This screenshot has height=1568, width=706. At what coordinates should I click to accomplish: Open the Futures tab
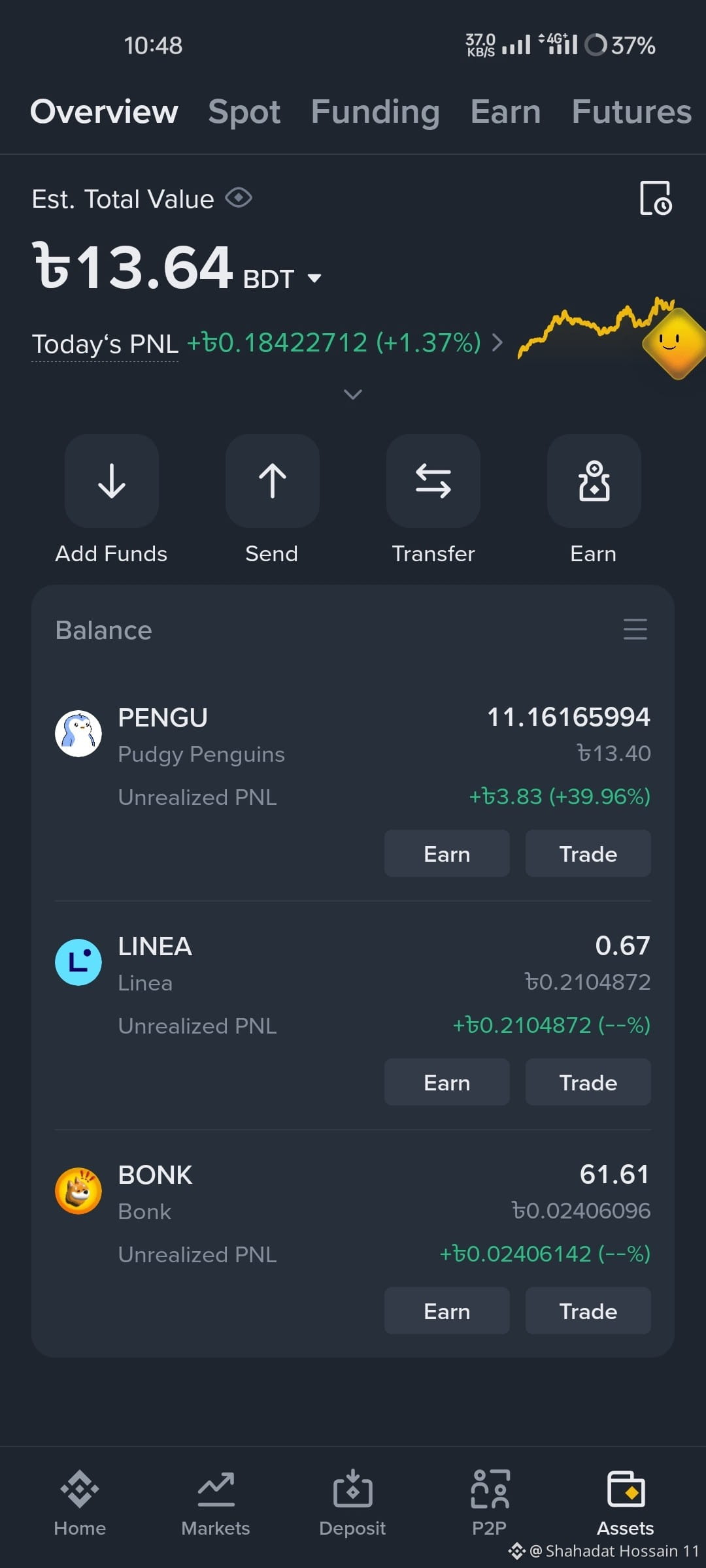(x=631, y=112)
